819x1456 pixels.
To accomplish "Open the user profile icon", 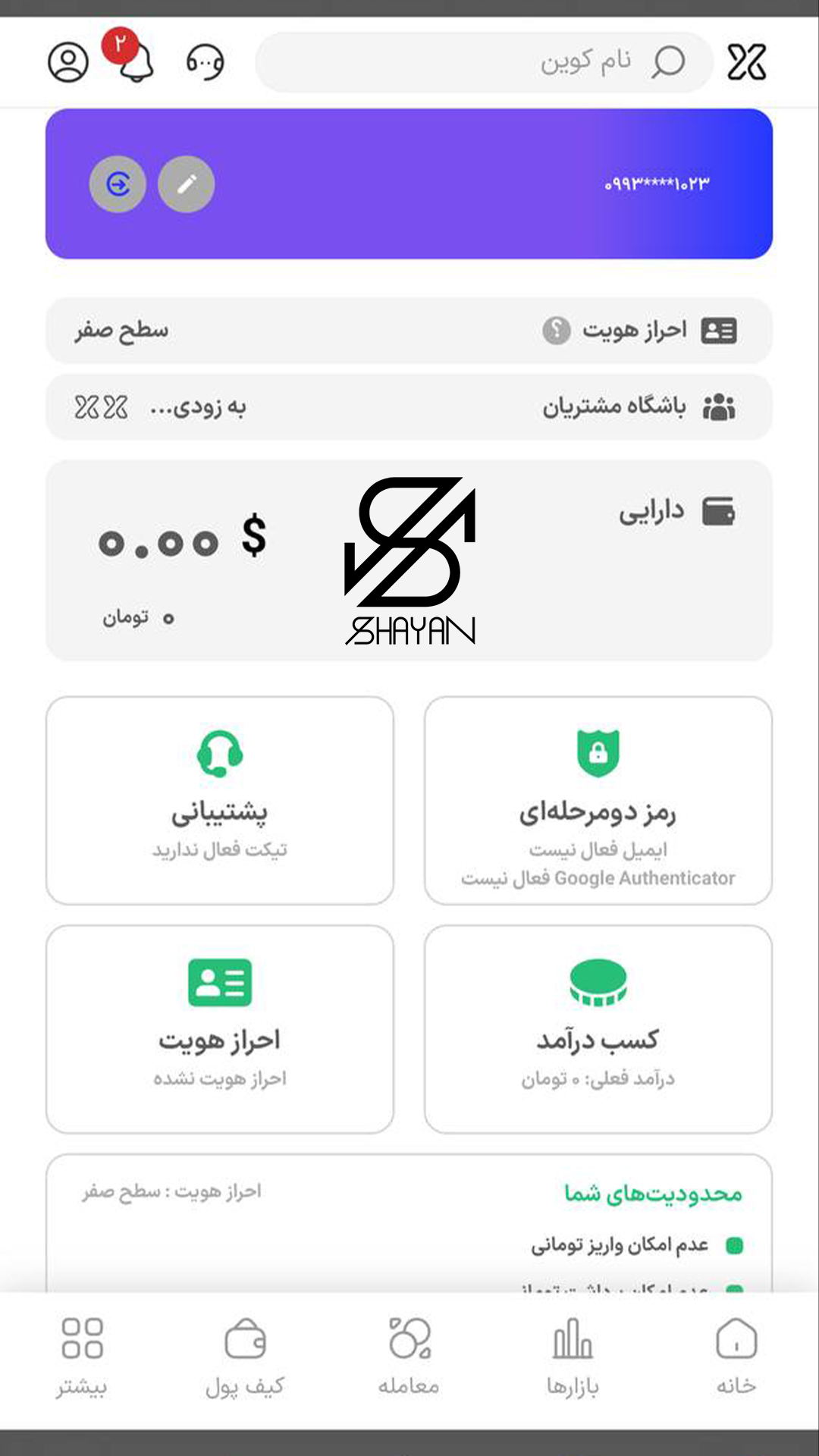I will pos(68,62).
